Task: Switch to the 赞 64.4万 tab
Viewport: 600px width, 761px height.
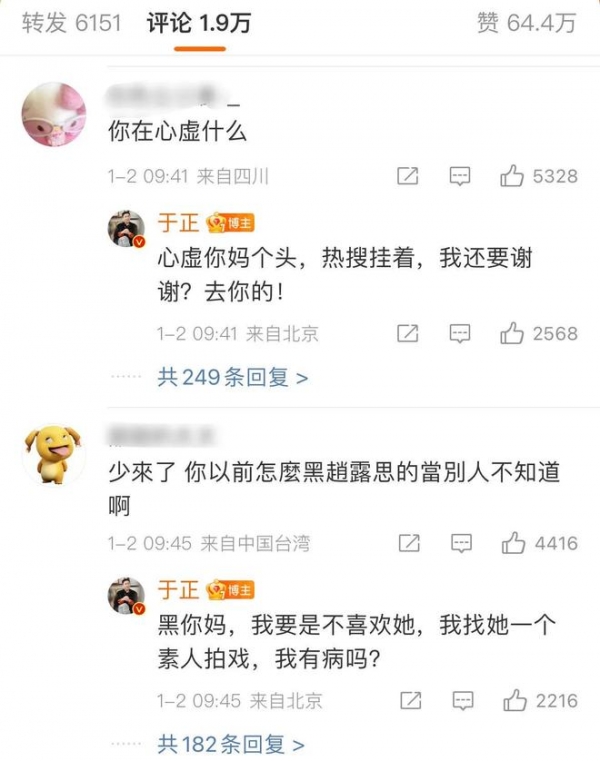Action: point(526,24)
